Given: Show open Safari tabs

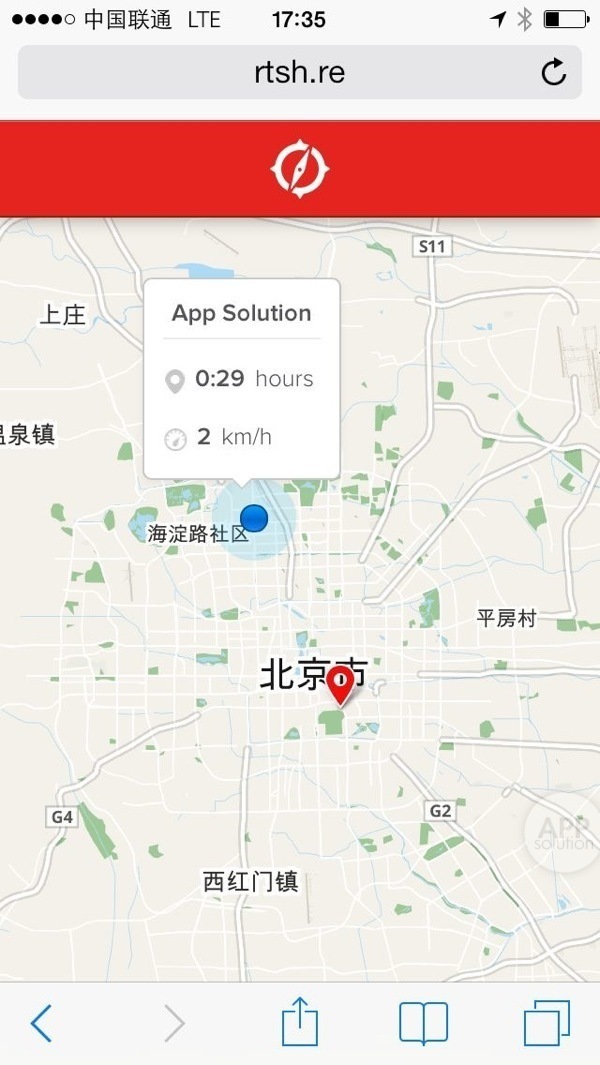Looking at the screenshot, I should 546,1023.
